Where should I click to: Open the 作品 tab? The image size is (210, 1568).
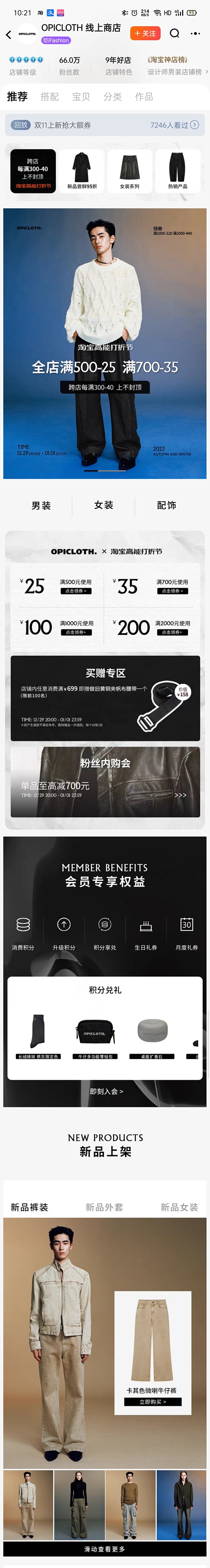point(144,97)
